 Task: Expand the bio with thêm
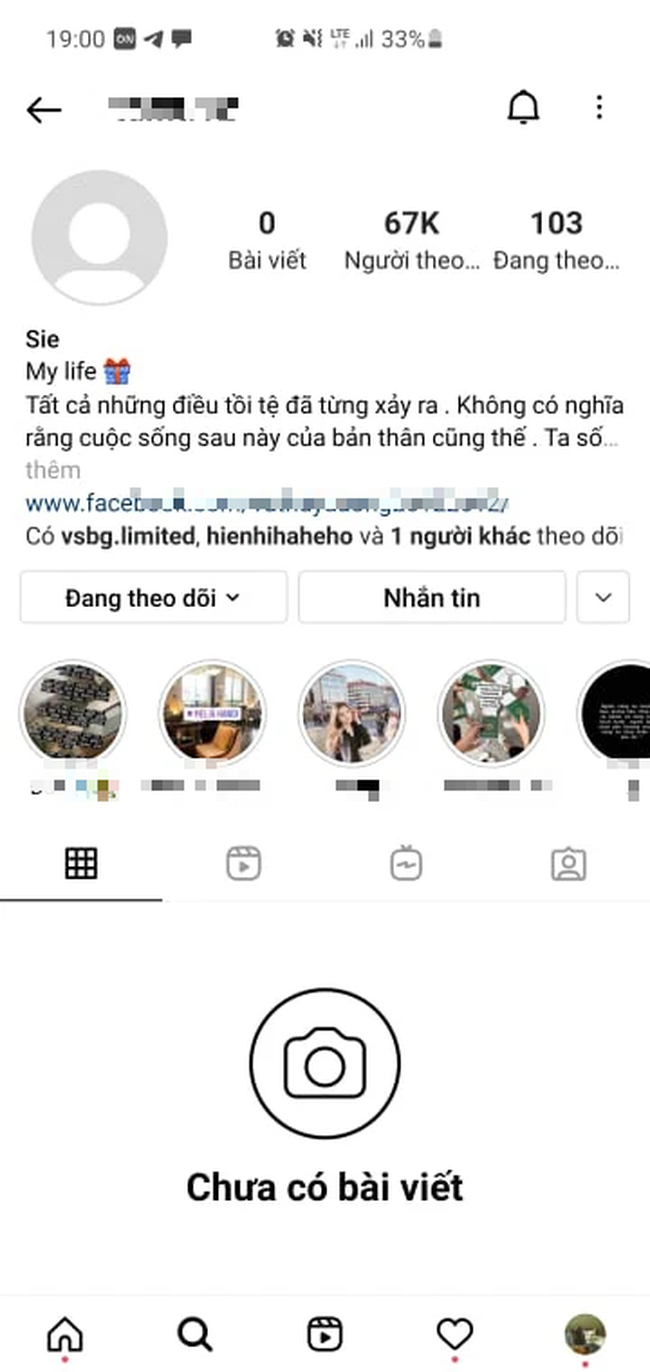pos(52,470)
